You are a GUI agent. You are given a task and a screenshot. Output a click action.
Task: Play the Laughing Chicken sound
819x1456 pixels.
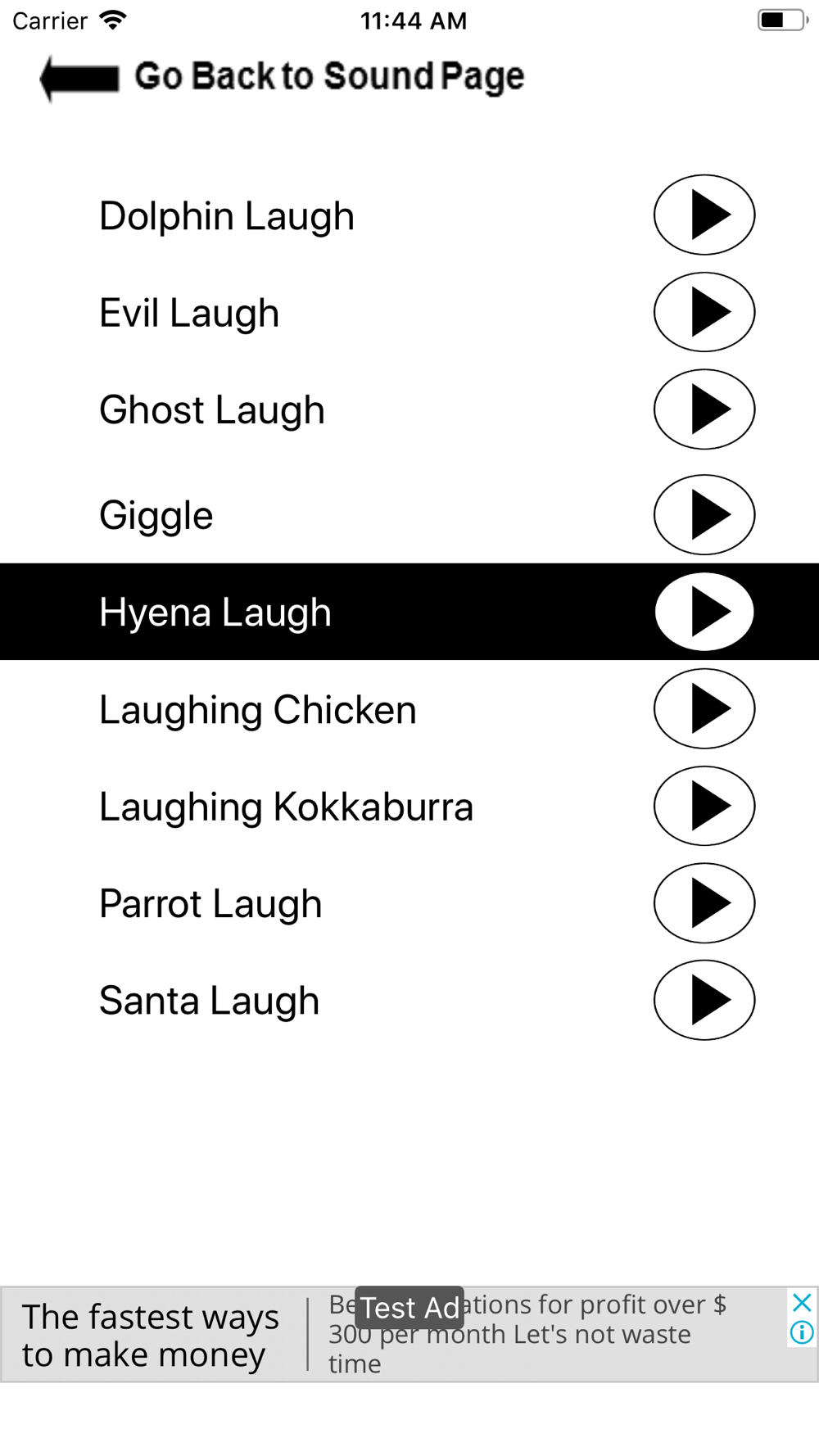pyautogui.click(x=704, y=709)
